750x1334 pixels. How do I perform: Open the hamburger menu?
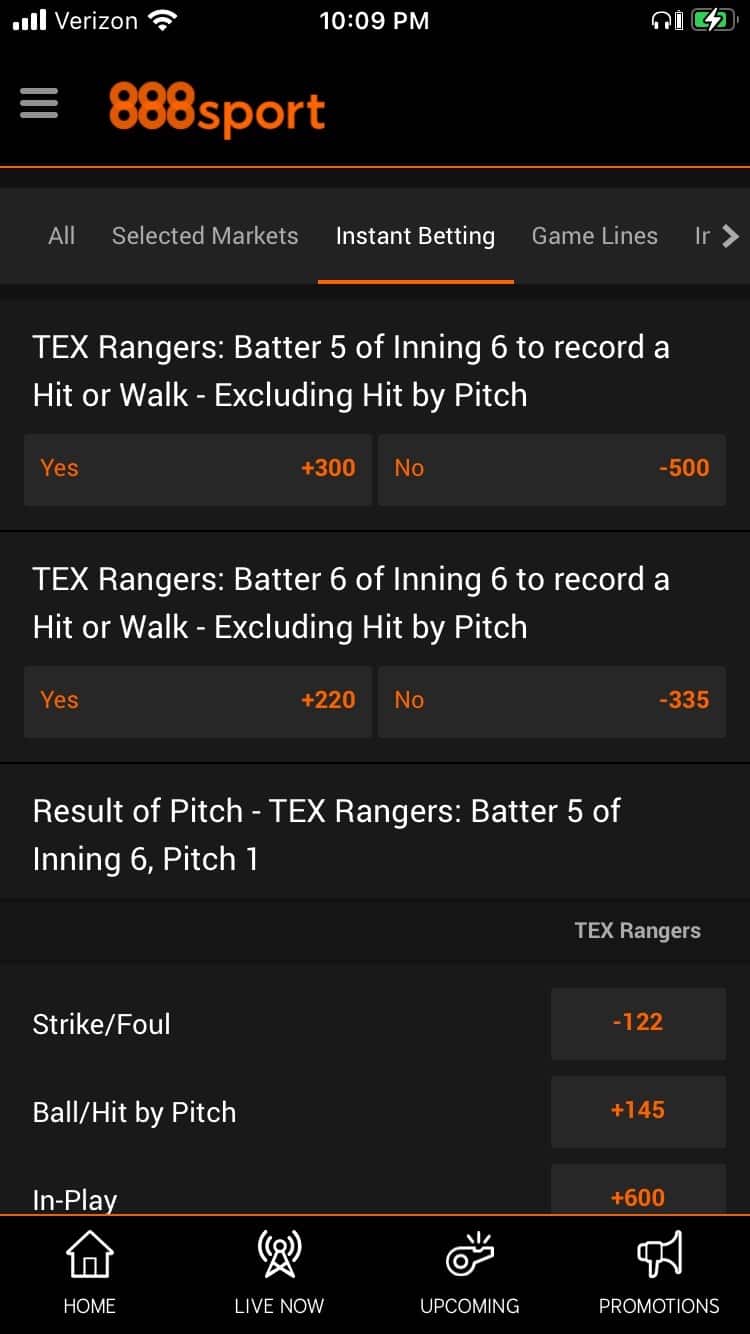[39, 103]
